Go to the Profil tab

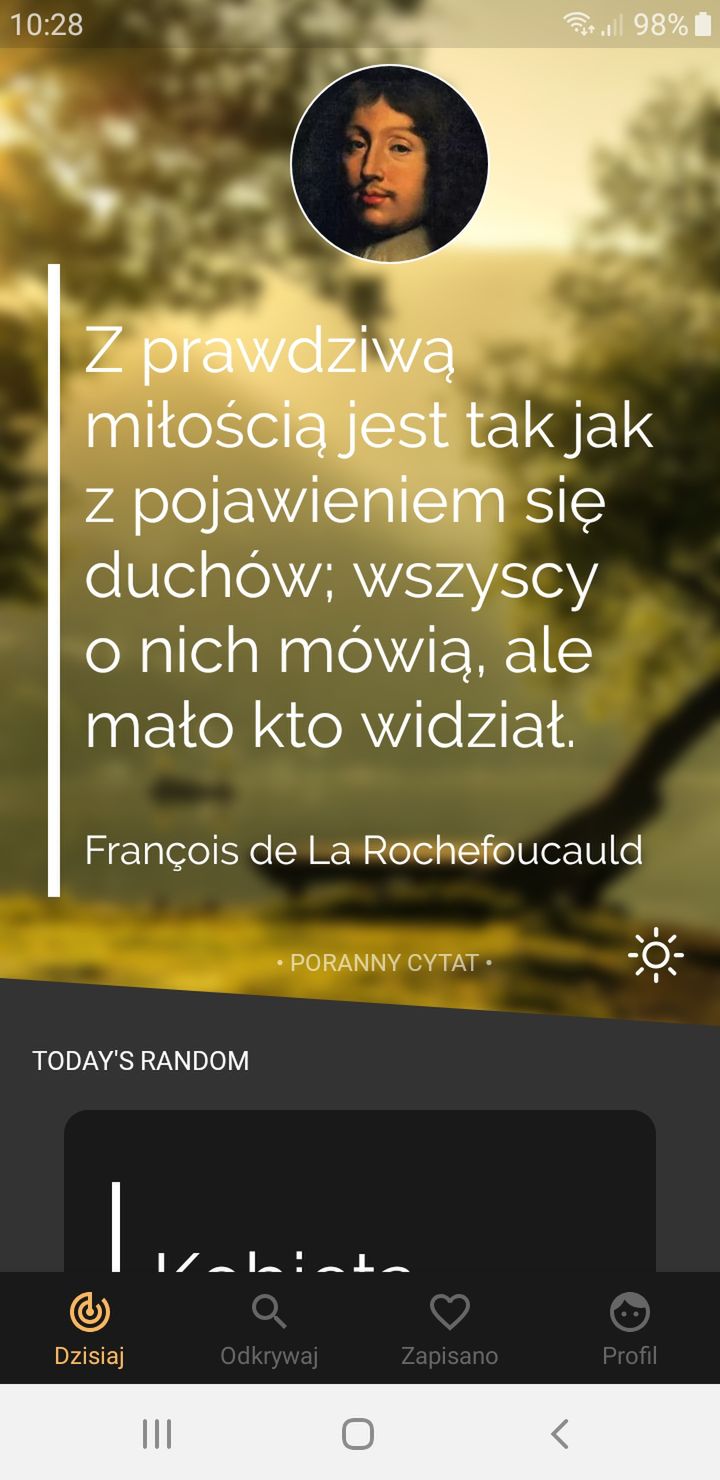point(630,1329)
